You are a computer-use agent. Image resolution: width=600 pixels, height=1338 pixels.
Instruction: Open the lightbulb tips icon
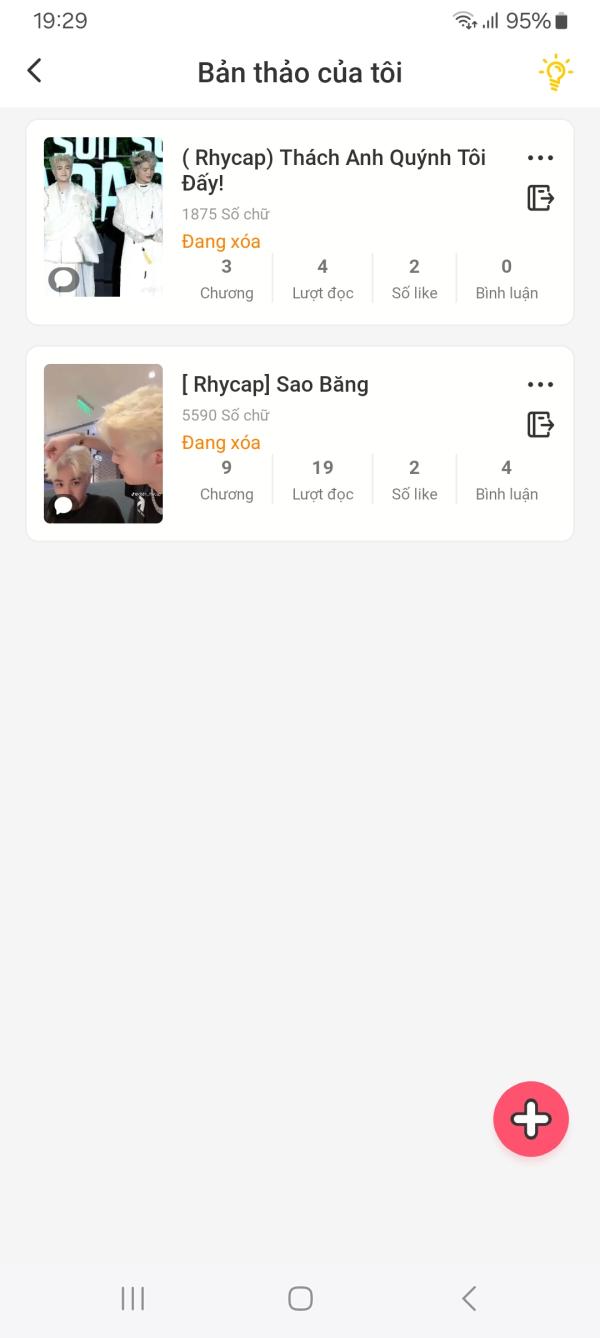[x=555, y=73]
